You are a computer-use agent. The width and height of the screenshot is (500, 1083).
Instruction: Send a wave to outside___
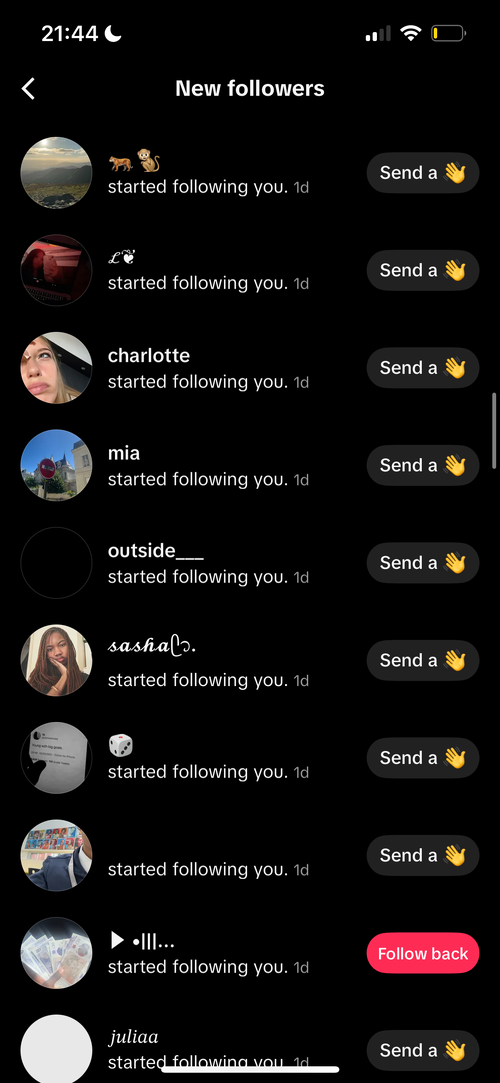(x=423, y=562)
